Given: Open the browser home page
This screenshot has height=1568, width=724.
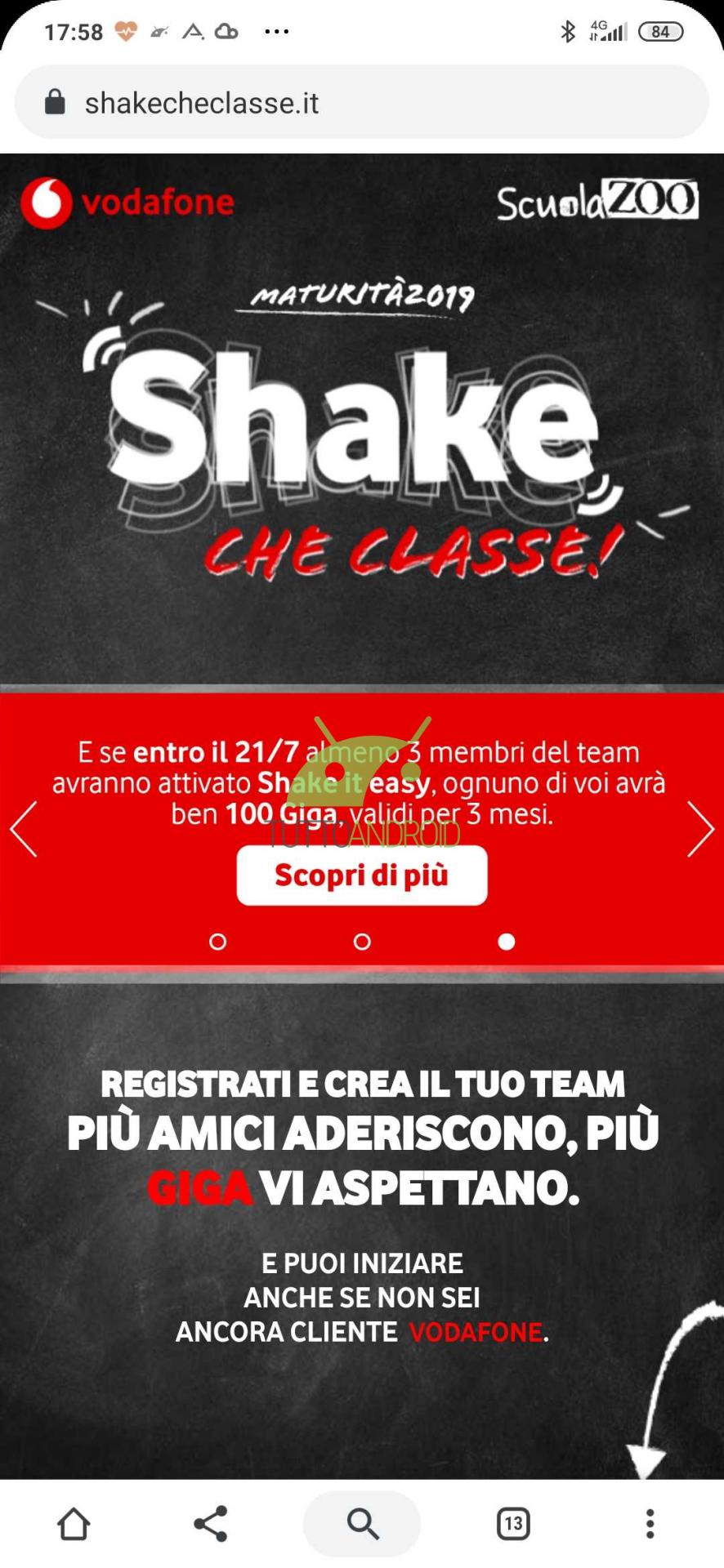Looking at the screenshot, I should click(x=74, y=1524).
